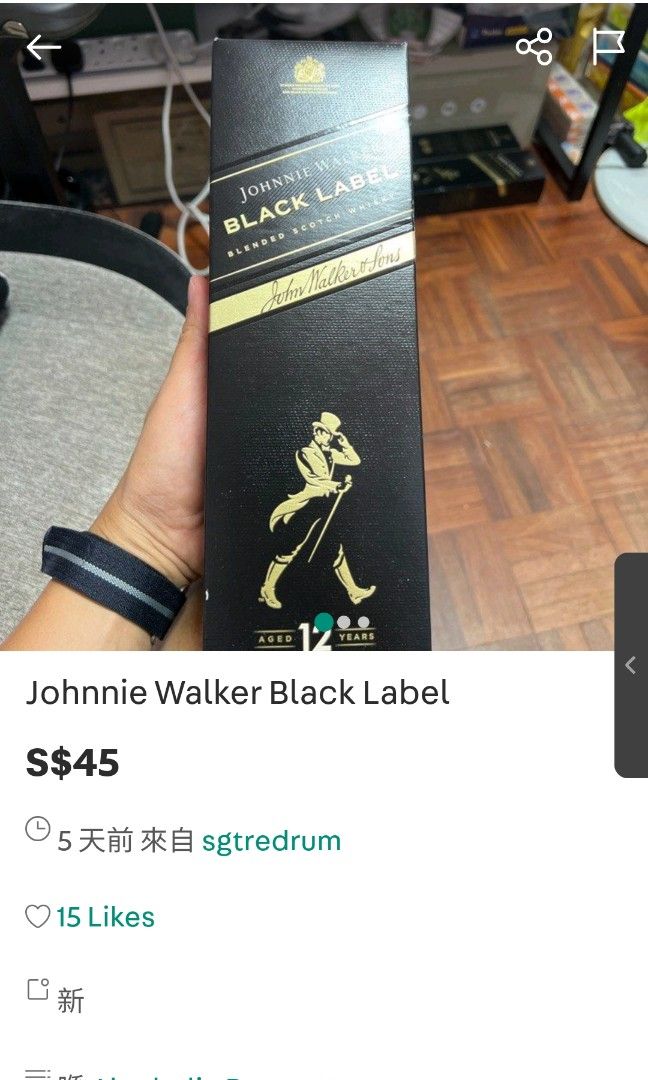Viewport: 648px width, 1080px height.
Task: Like the listing with the heart icon
Action: pos(38,917)
